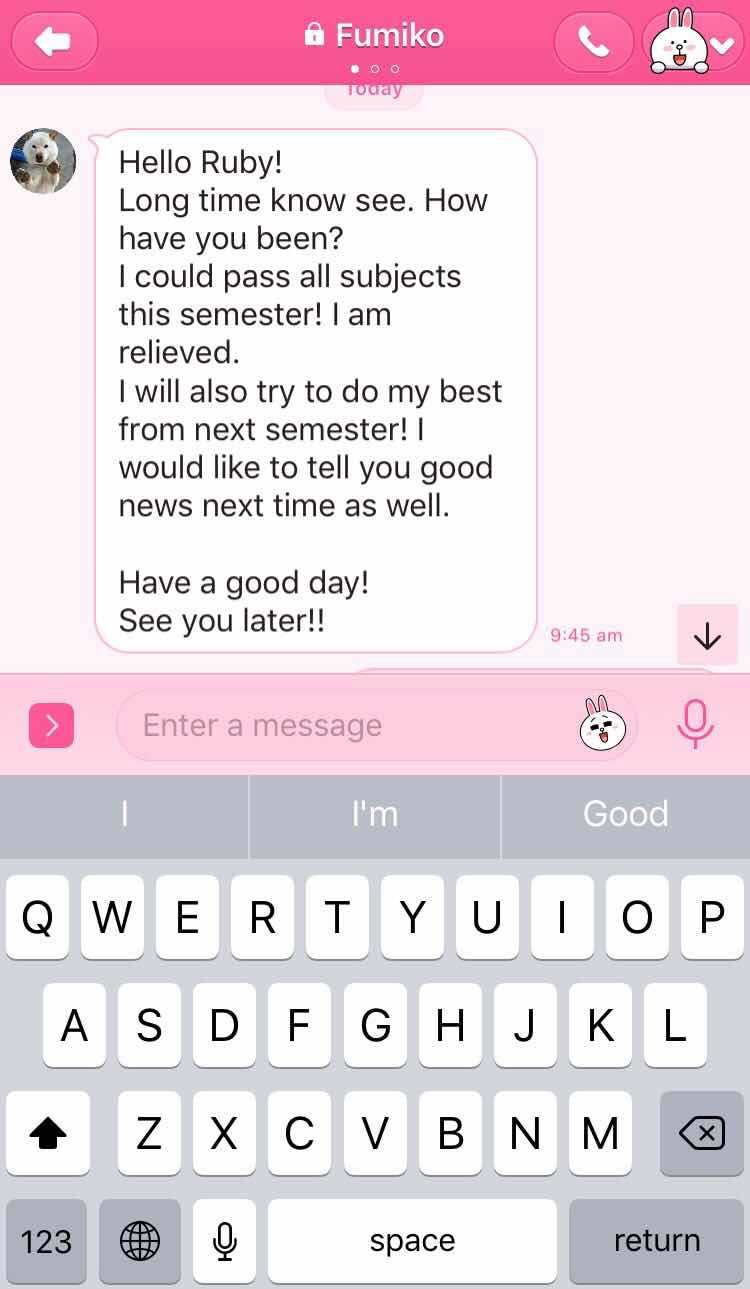Open the bunny dropdown menu
750x1289 pixels.
[x=692, y=41]
